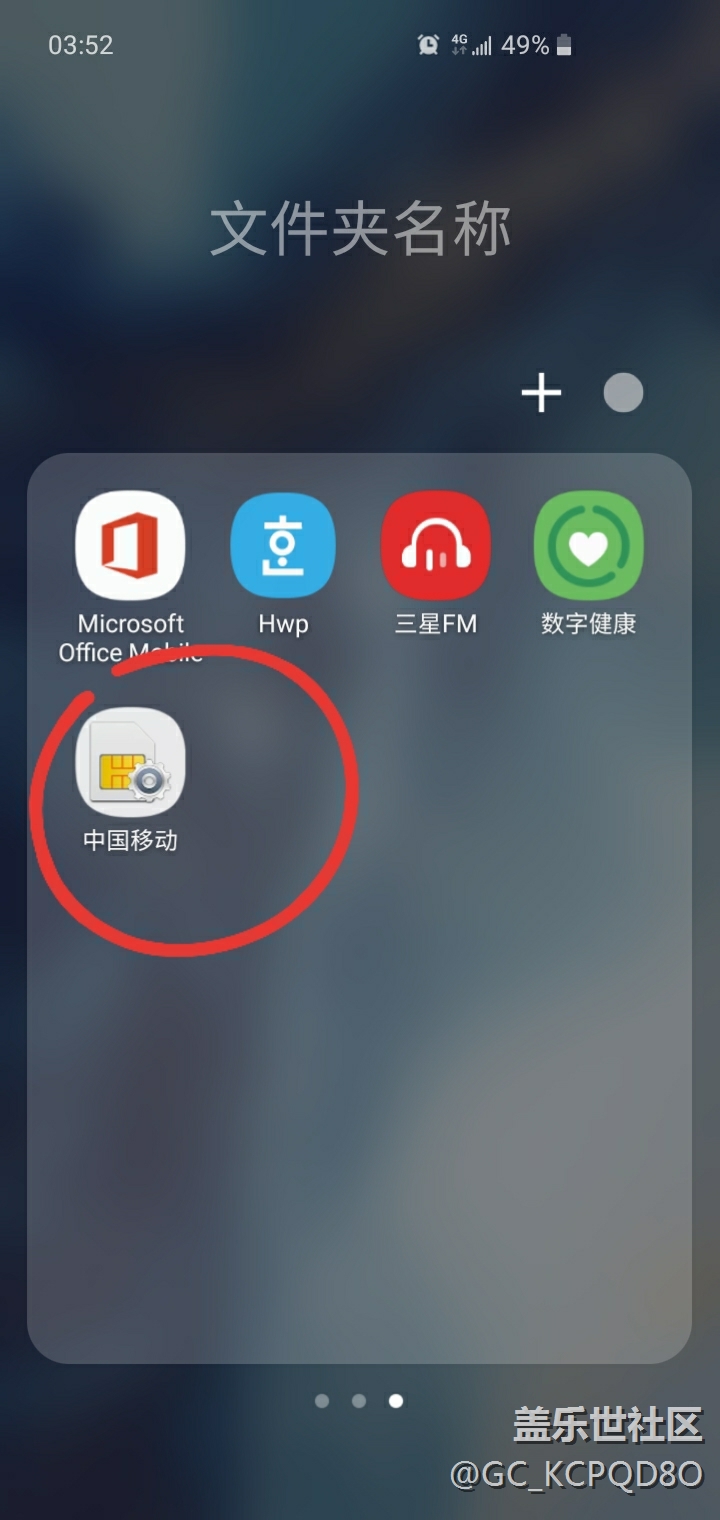Open the 中国移动 SIM toolkit app
The height and width of the screenshot is (1520, 720).
click(130, 762)
